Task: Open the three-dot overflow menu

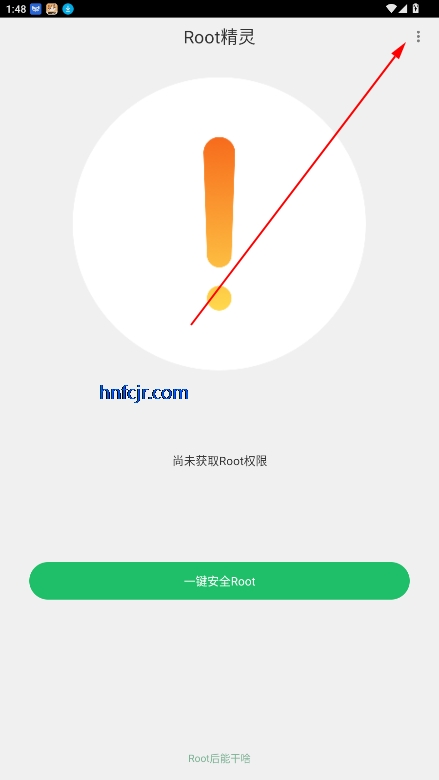Action: [x=418, y=37]
